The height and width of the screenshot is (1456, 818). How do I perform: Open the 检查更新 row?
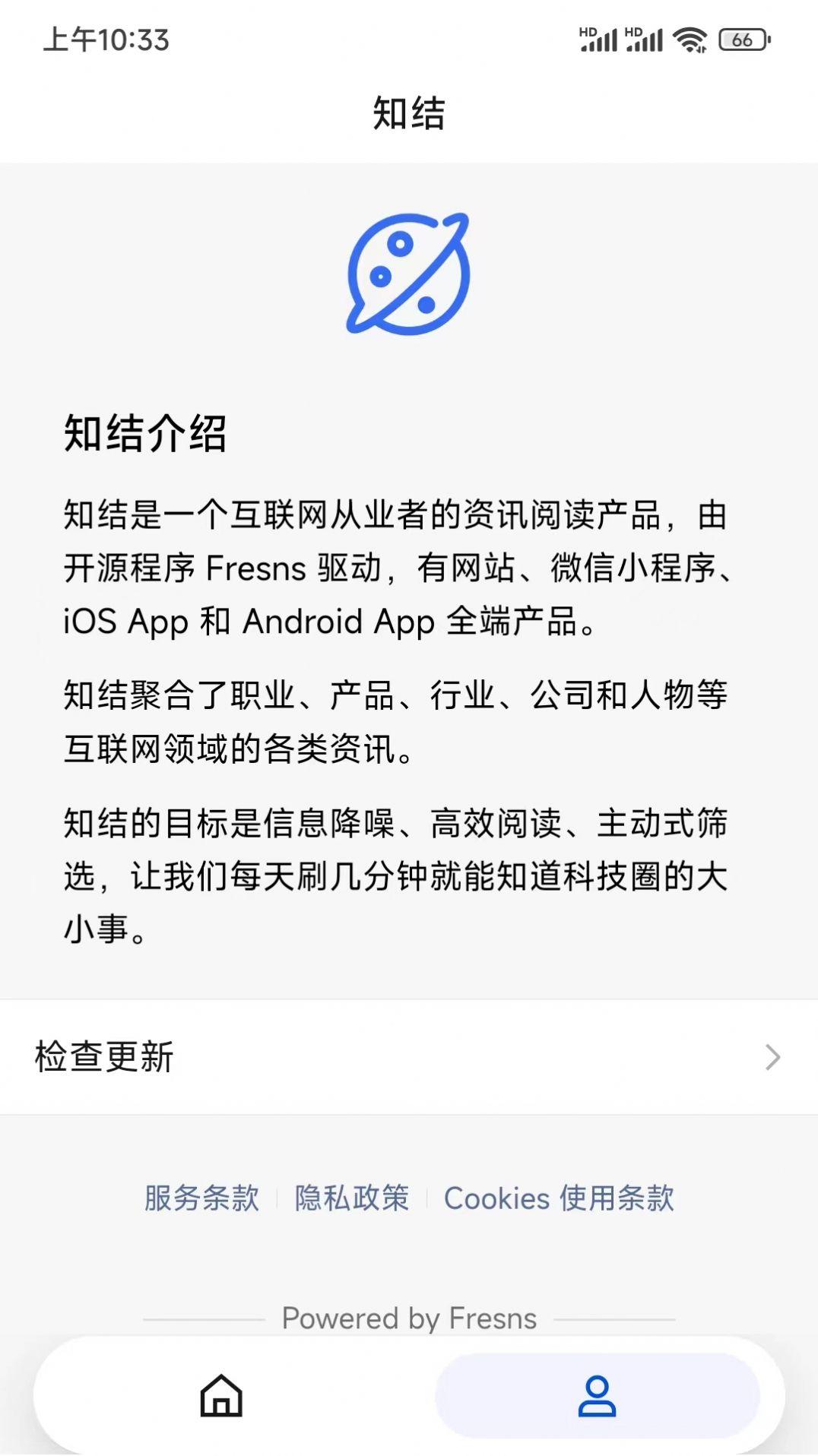pyautogui.click(x=408, y=1057)
